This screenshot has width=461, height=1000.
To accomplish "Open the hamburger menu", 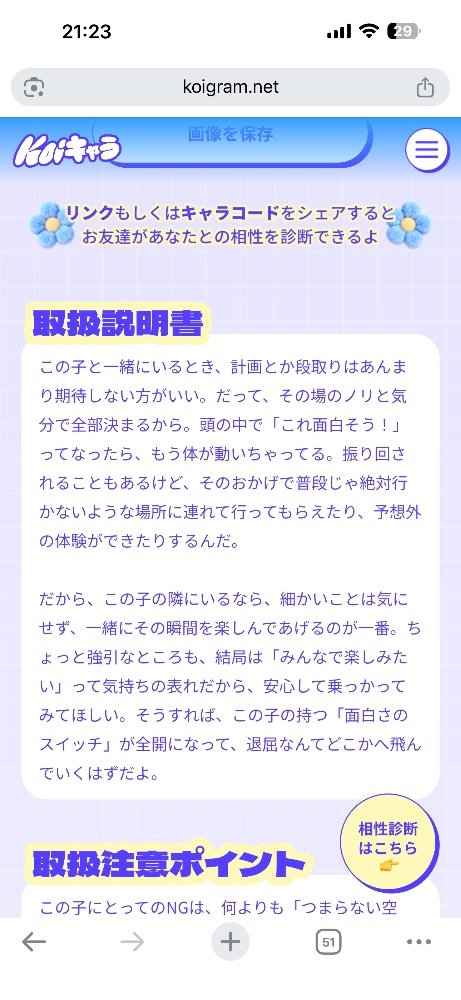I will [427, 150].
